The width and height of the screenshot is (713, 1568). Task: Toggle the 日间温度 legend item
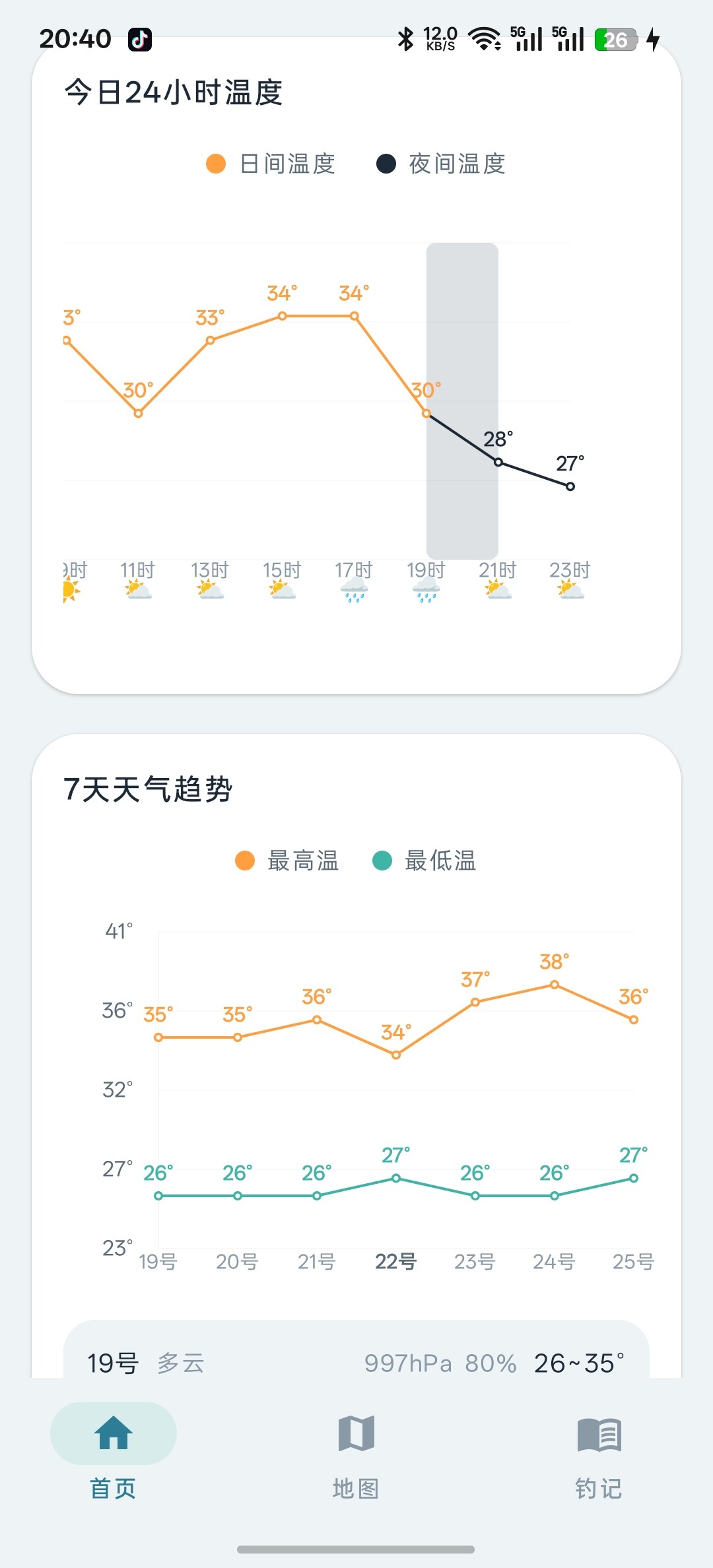click(x=271, y=164)
